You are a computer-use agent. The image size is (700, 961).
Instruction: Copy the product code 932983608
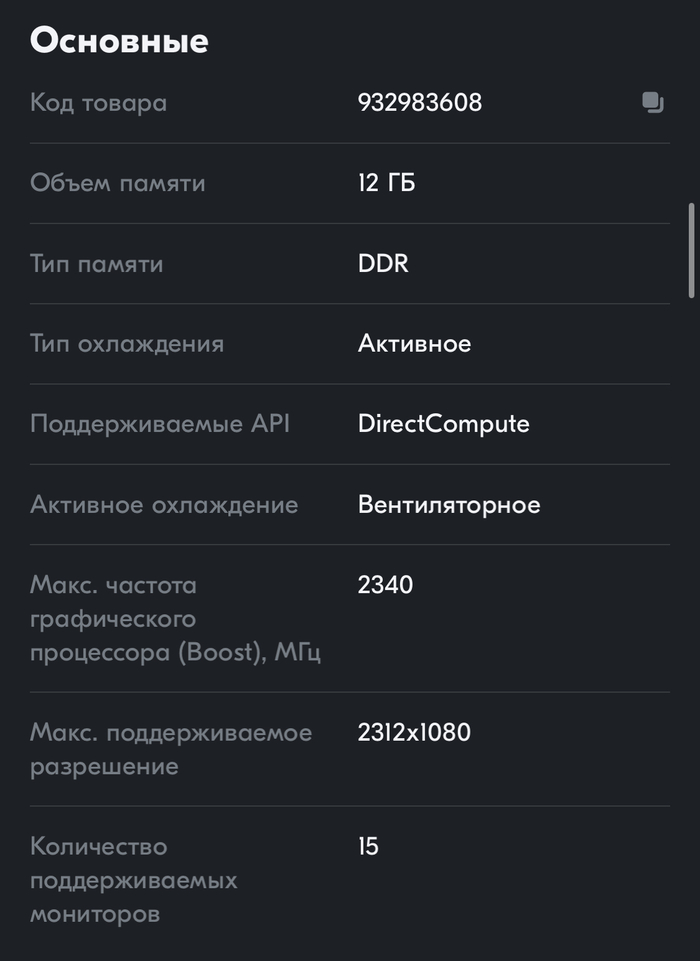[652, 103]
